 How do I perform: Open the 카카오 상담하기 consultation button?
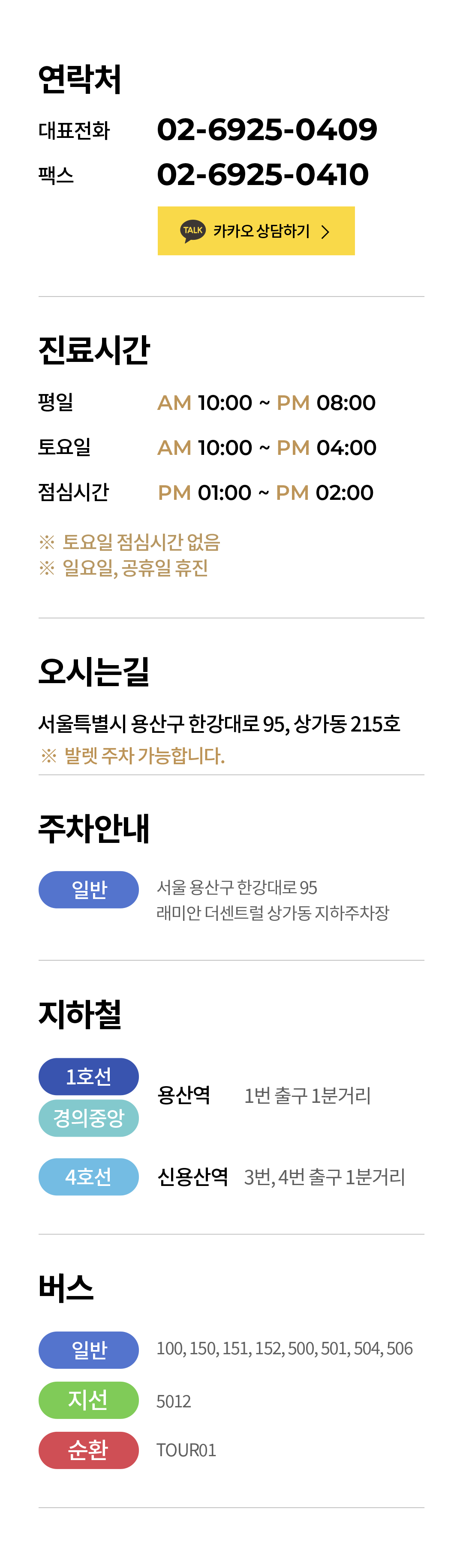(256, 231)
